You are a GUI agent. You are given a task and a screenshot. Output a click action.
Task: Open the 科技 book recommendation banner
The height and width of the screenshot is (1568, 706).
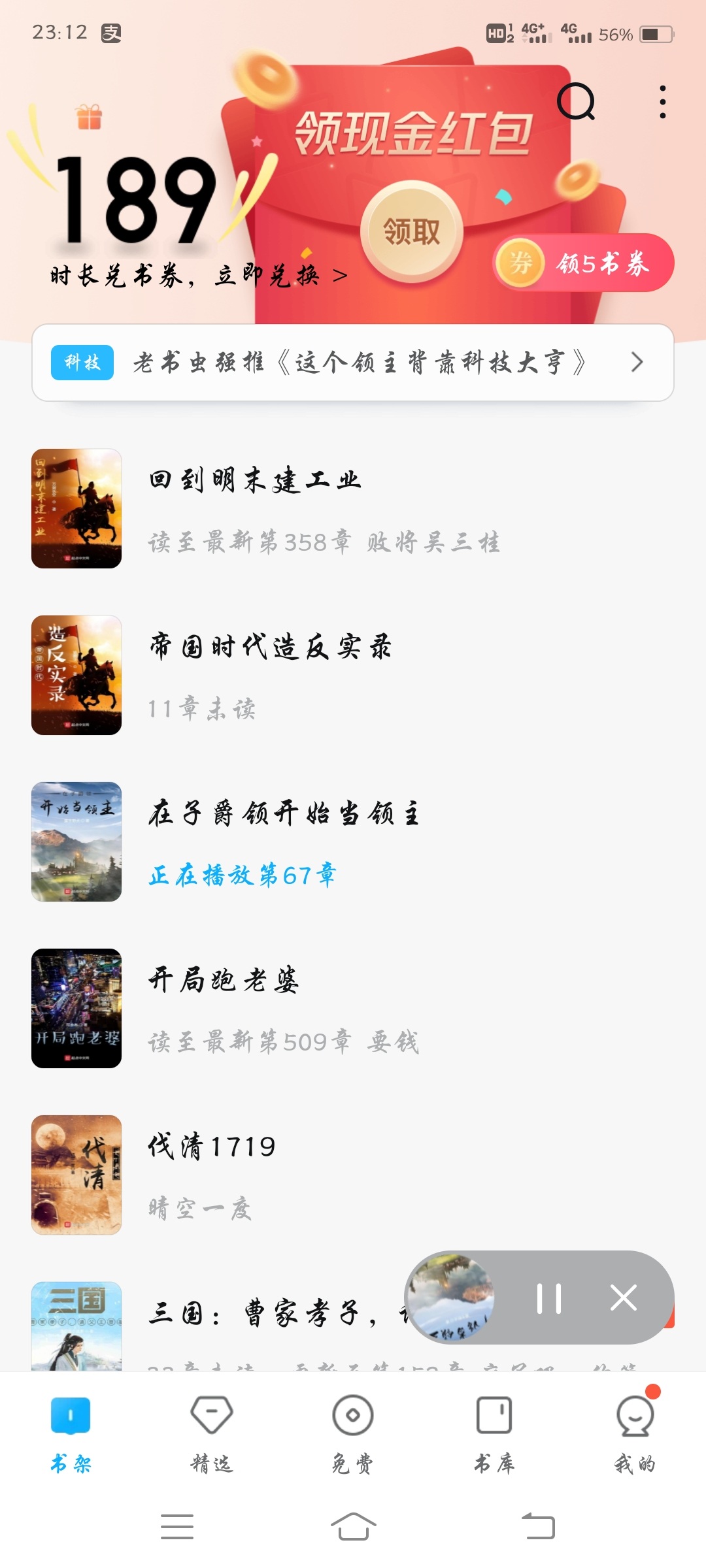[x=353, y=363]
